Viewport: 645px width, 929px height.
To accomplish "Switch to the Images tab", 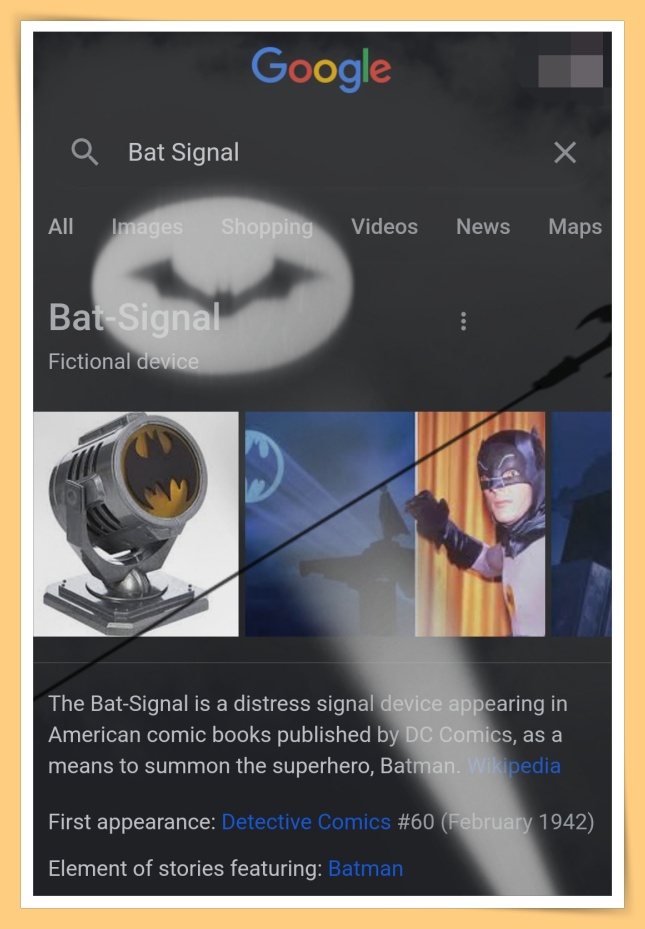I will click(x=147, y=227).
